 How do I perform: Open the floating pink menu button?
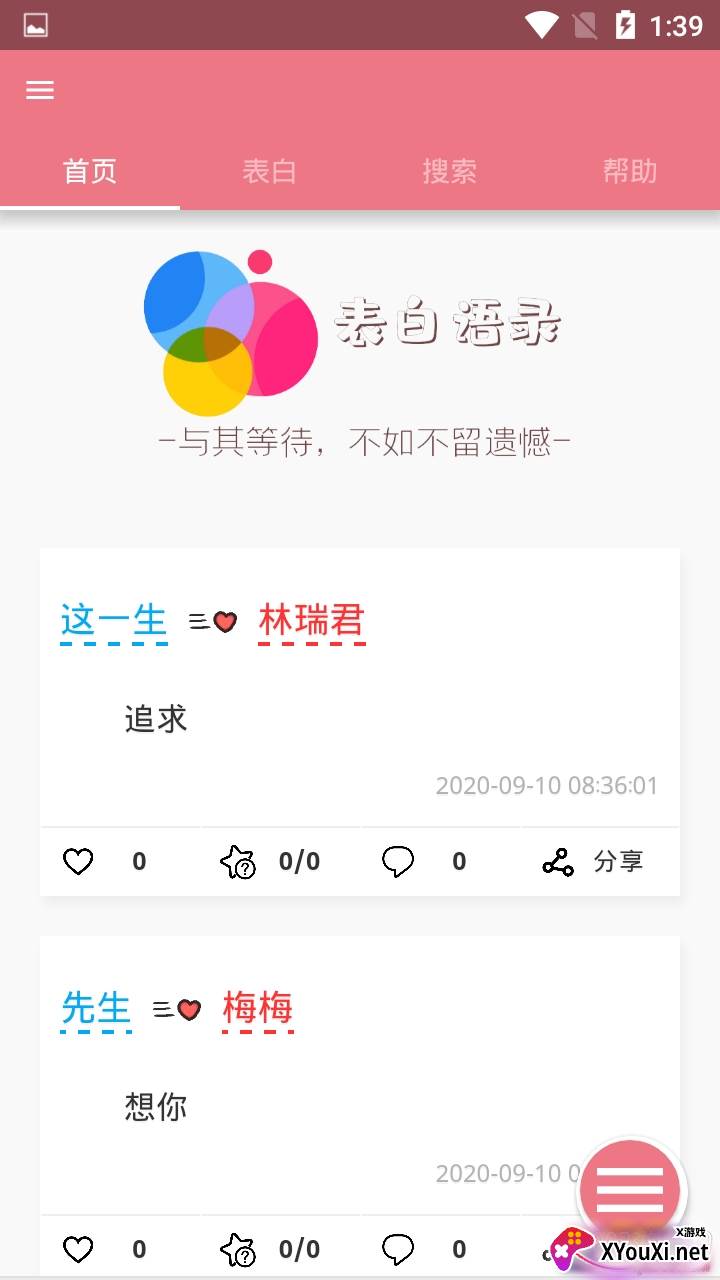pos(630,1190)
